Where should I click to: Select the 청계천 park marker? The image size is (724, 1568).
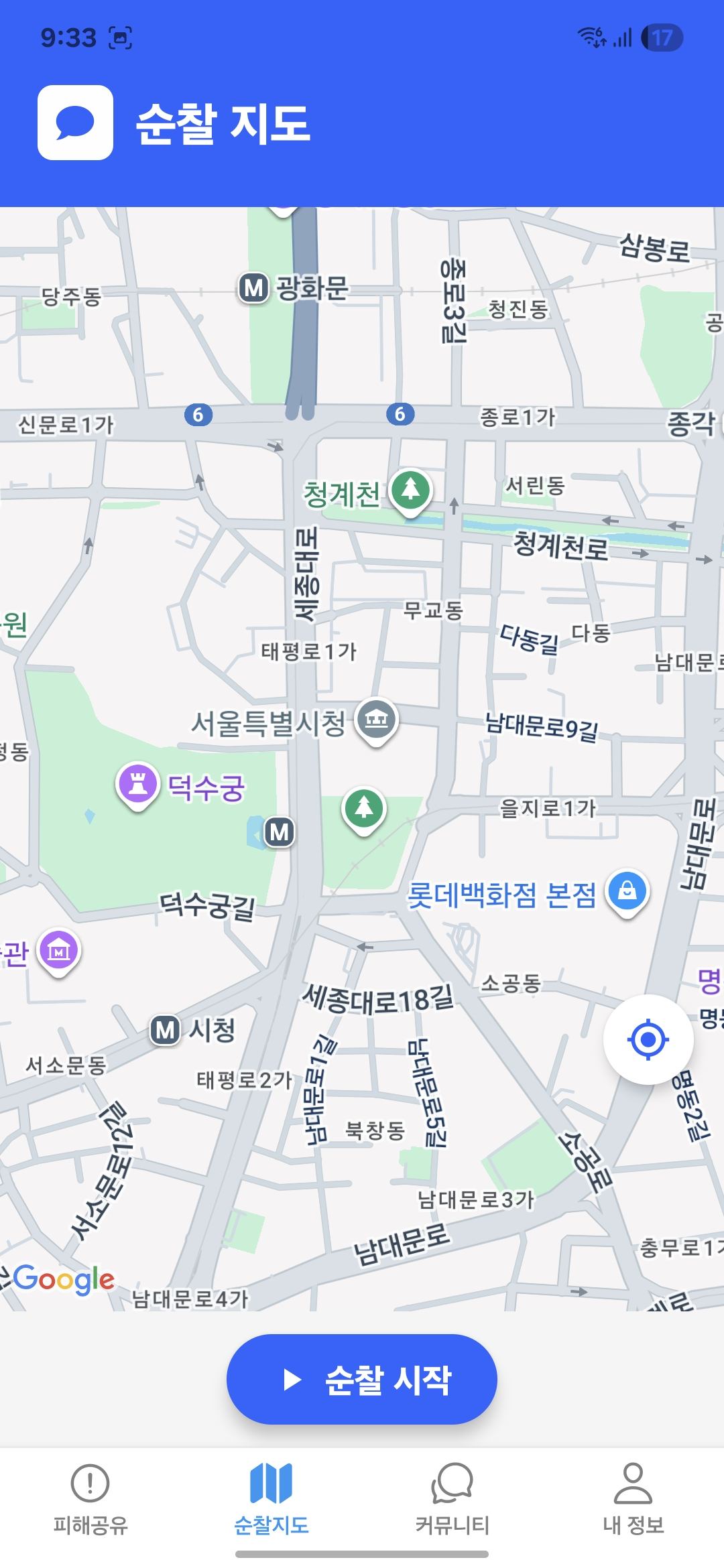pos(411,492)
